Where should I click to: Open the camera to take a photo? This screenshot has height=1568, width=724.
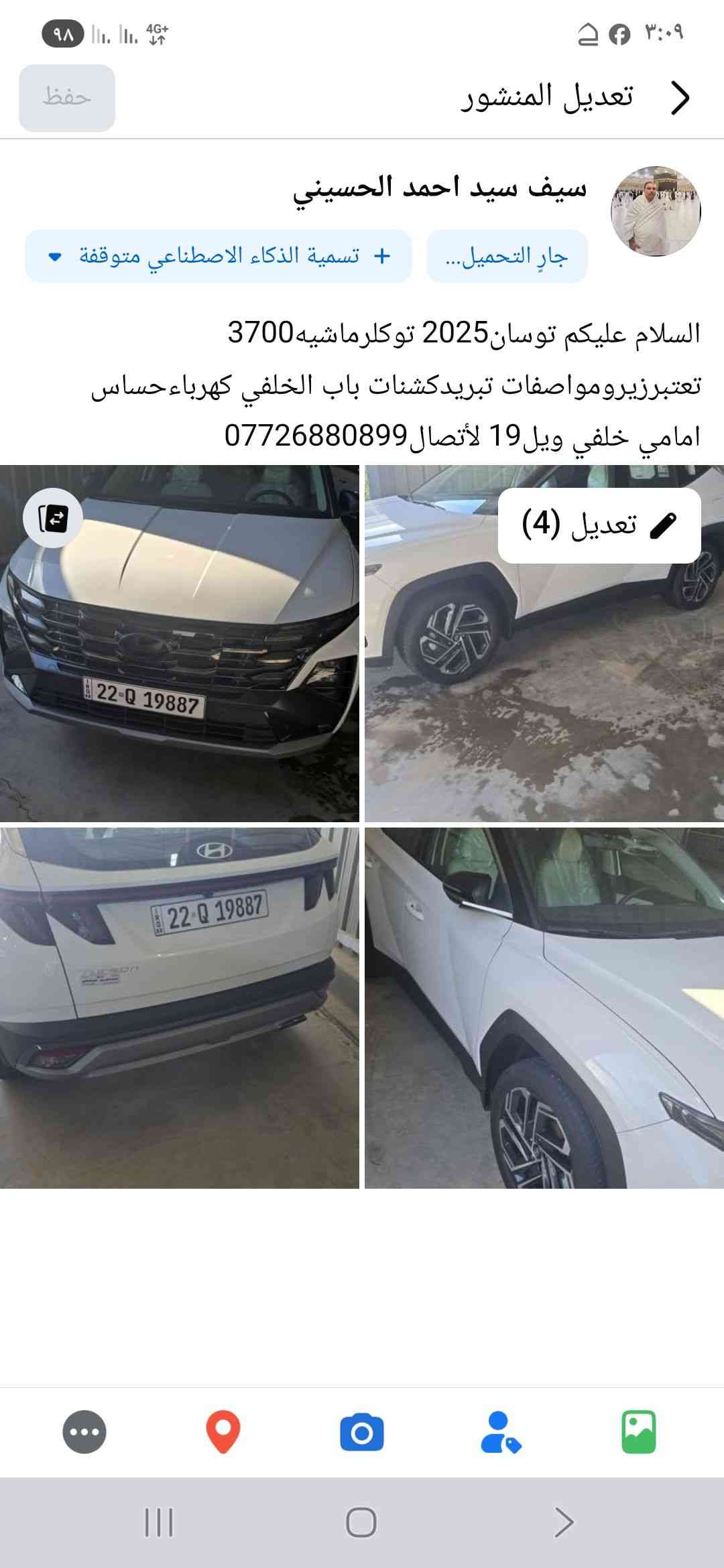click(361, 1432)
